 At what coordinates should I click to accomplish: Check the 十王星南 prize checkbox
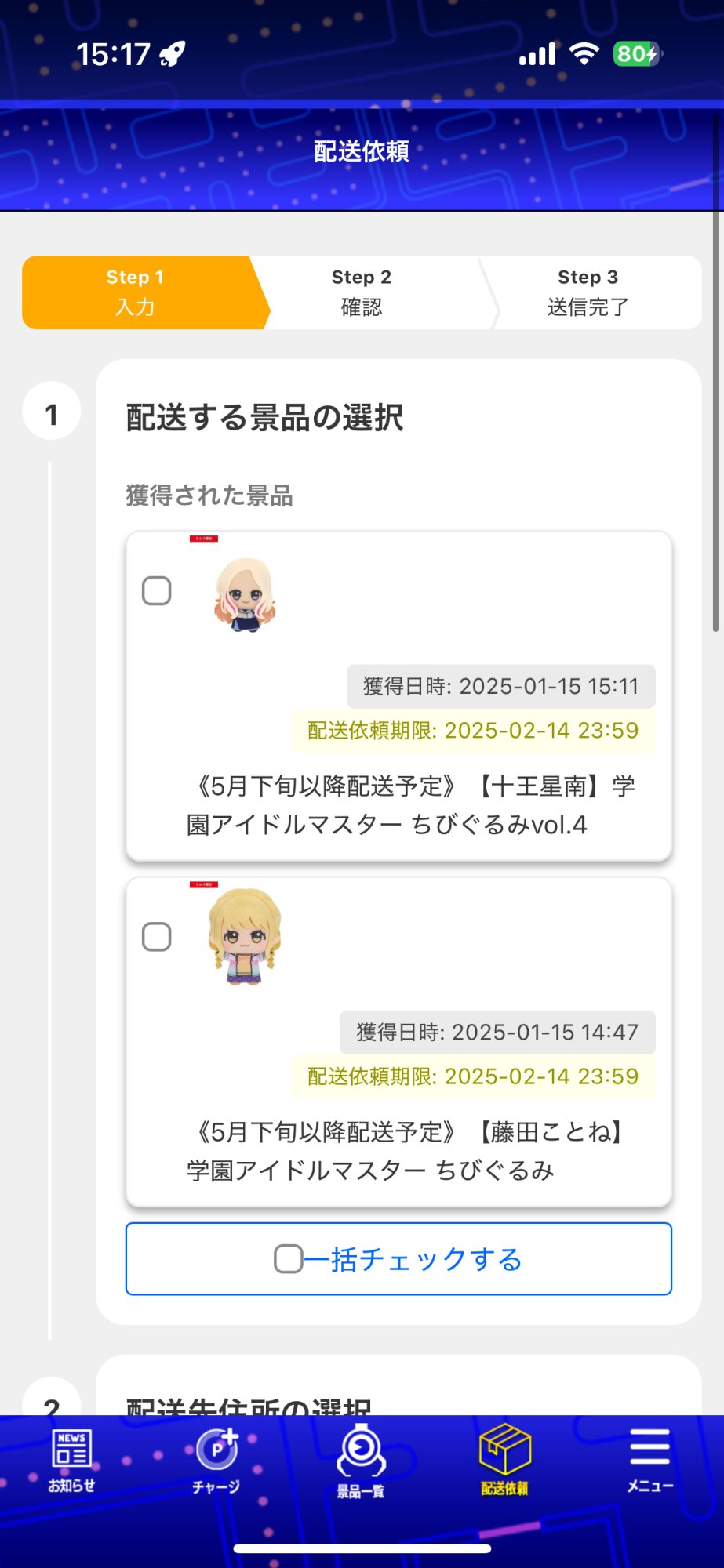click(x=157, y=591)
